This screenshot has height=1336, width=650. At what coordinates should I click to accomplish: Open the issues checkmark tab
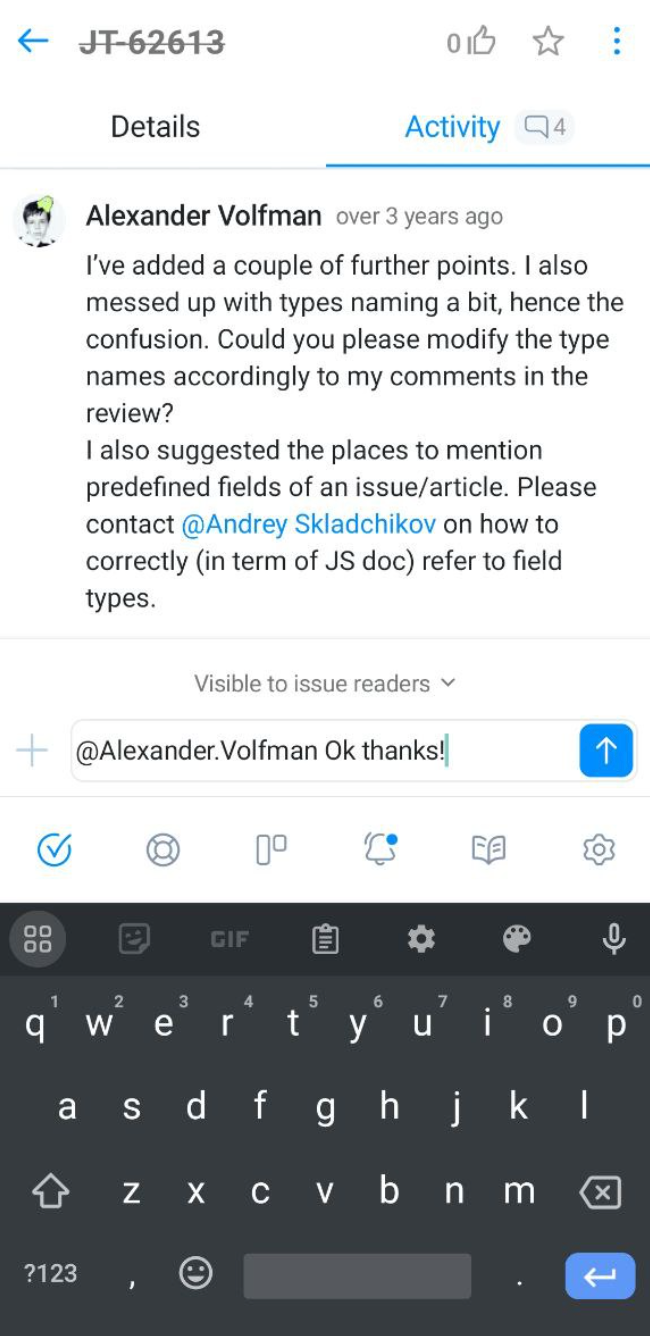[54, 849]
